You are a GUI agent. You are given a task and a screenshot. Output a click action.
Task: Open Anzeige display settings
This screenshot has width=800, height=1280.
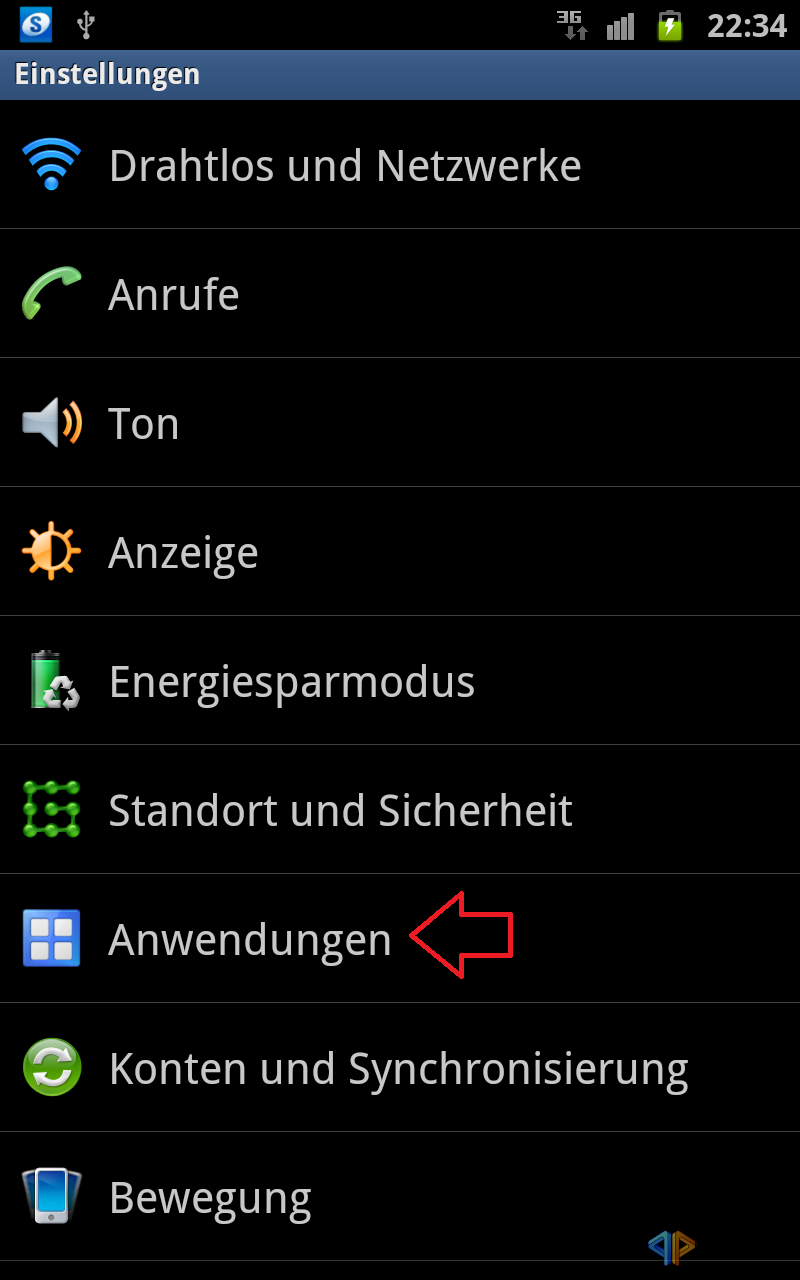[400, 552]
